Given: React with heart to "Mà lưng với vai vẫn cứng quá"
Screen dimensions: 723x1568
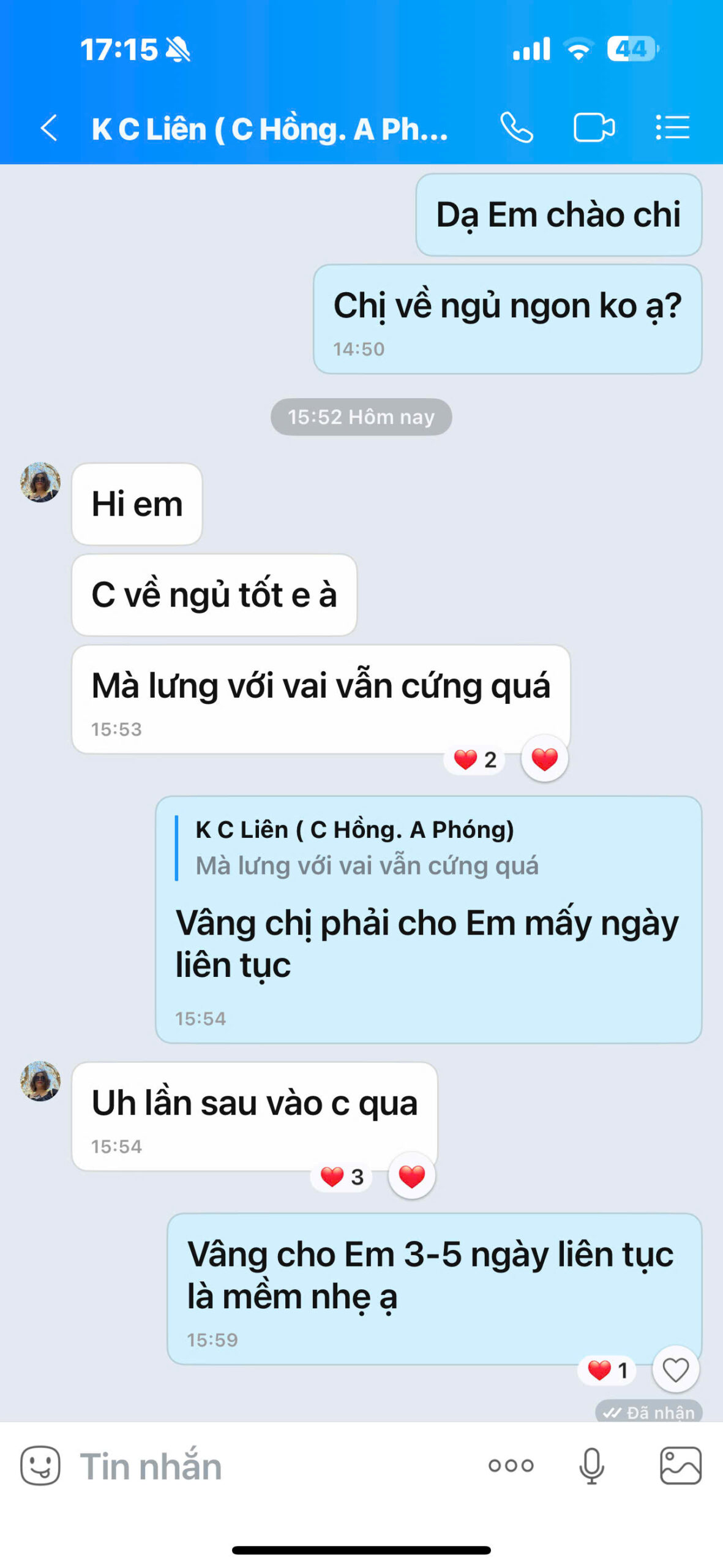Looking at the screenshot, I should (544, 759).
